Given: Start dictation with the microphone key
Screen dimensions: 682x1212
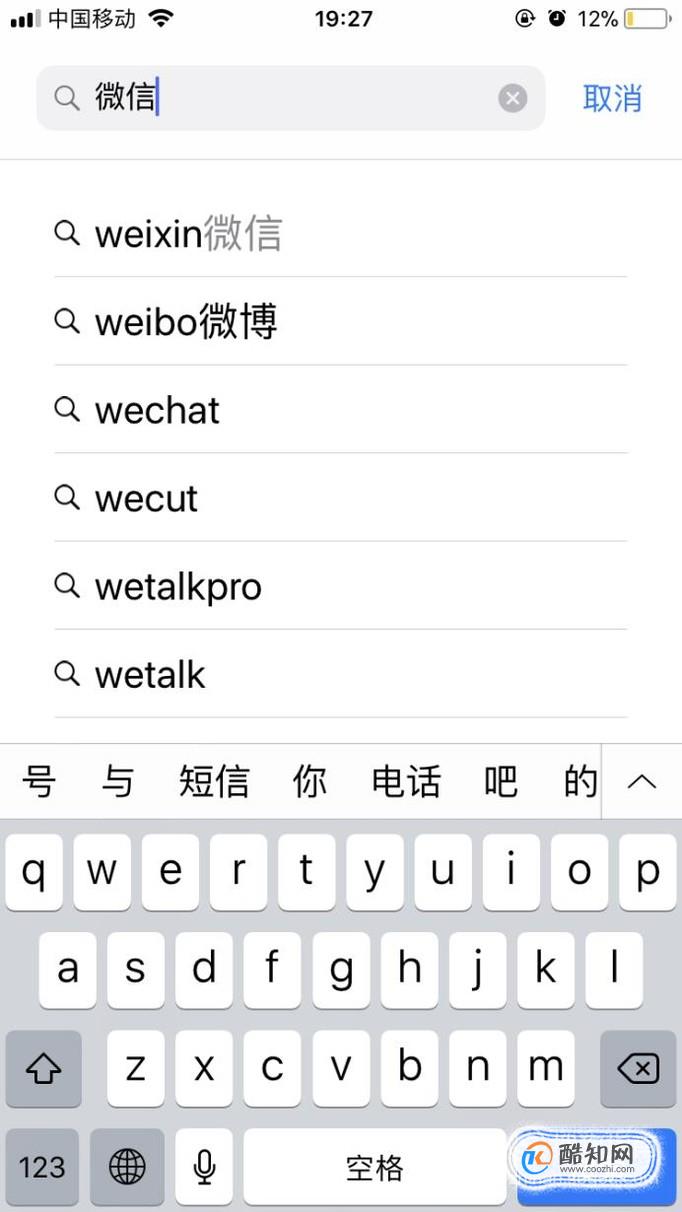Looking at the screenshot, I should point(204,1166).
